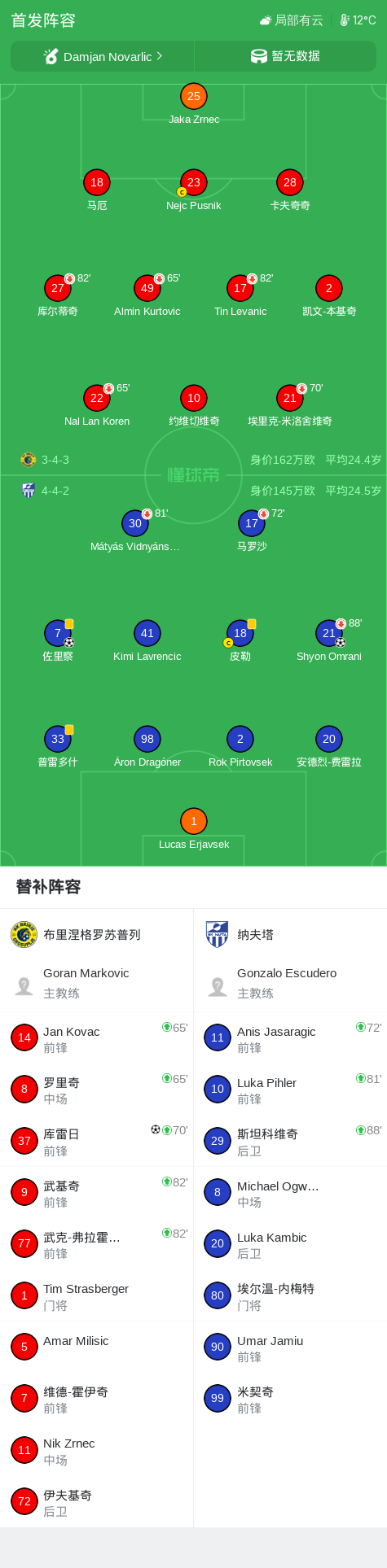Select Nejc Pusnik number 23
The height and width of the screenshot is (1568, 387).
pos(194,190)
